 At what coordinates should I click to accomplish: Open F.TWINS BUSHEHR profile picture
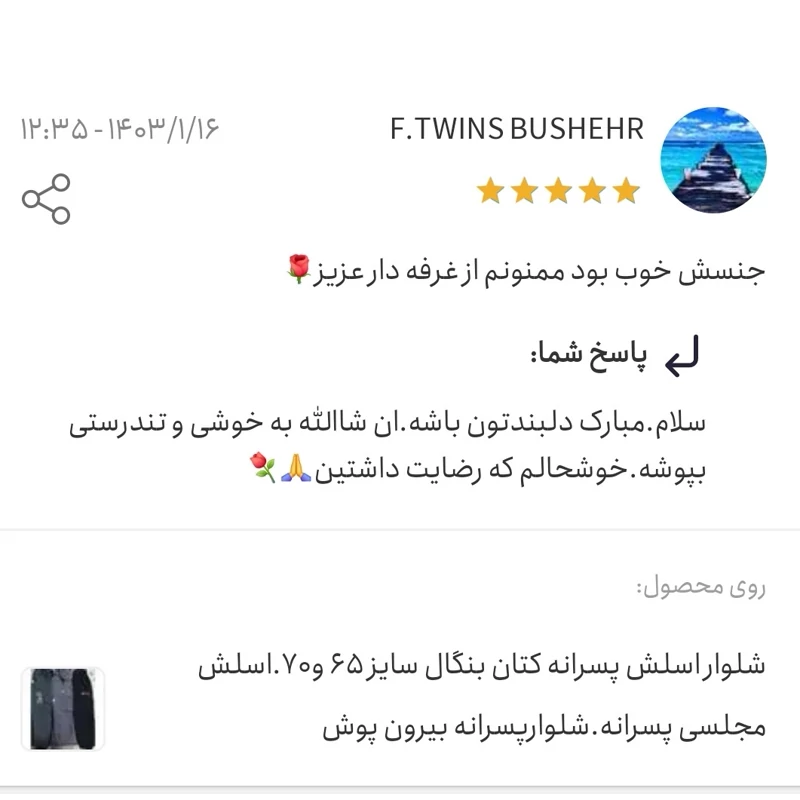pyautogui.click(x=715, y=160)
